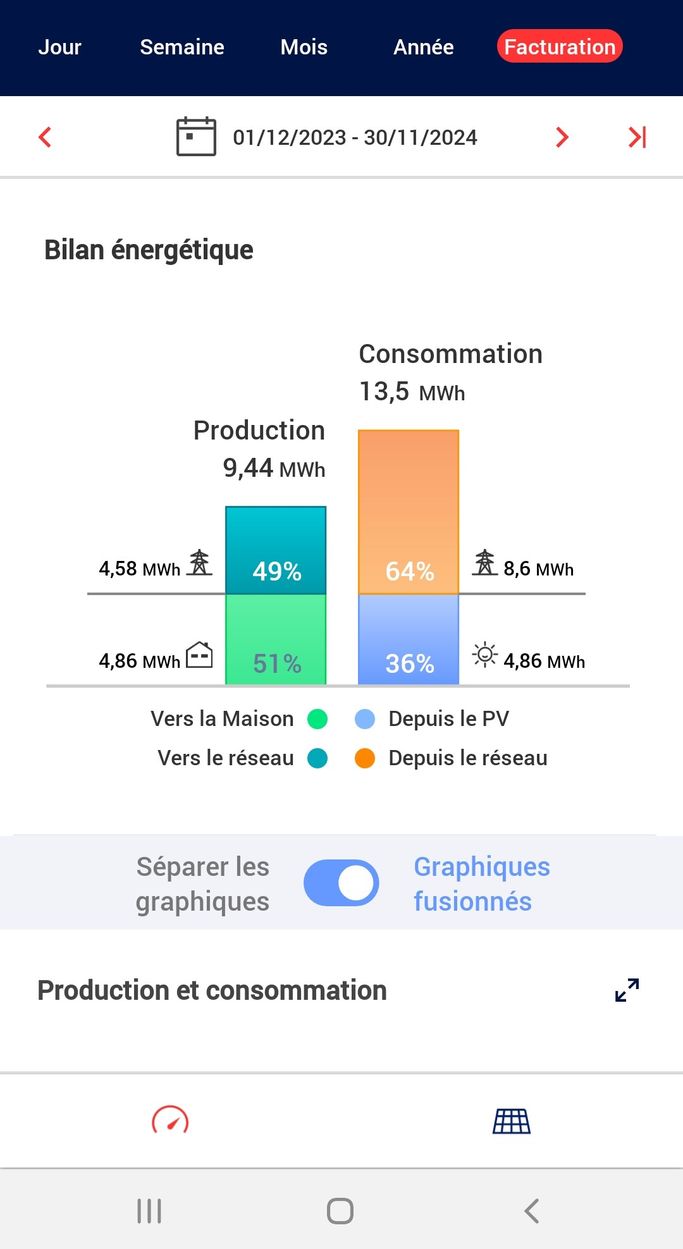Select the Semaine period tab

click(182, 47)
